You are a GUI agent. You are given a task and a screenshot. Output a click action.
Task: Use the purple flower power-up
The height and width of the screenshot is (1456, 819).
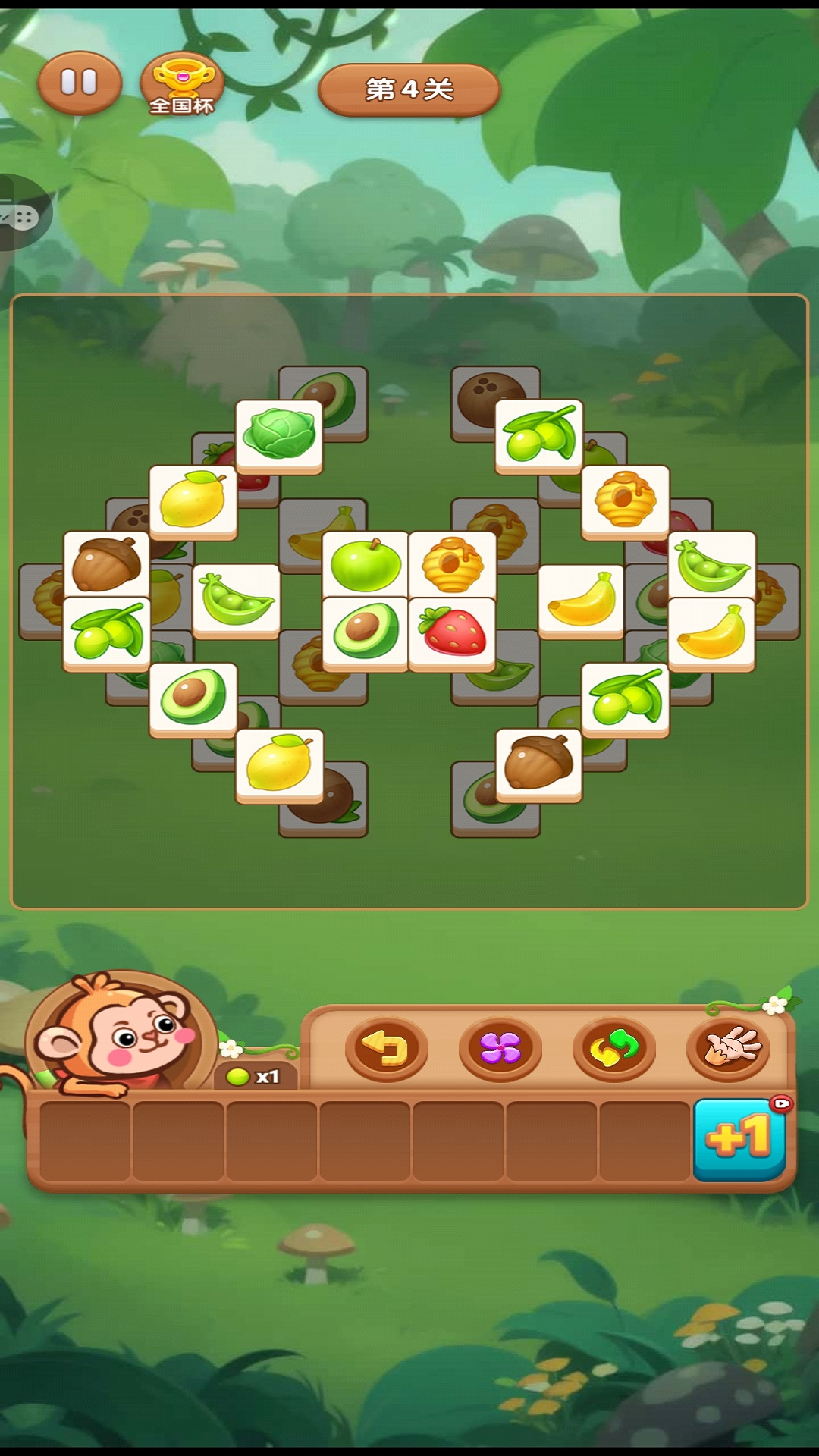[500, 1049]
